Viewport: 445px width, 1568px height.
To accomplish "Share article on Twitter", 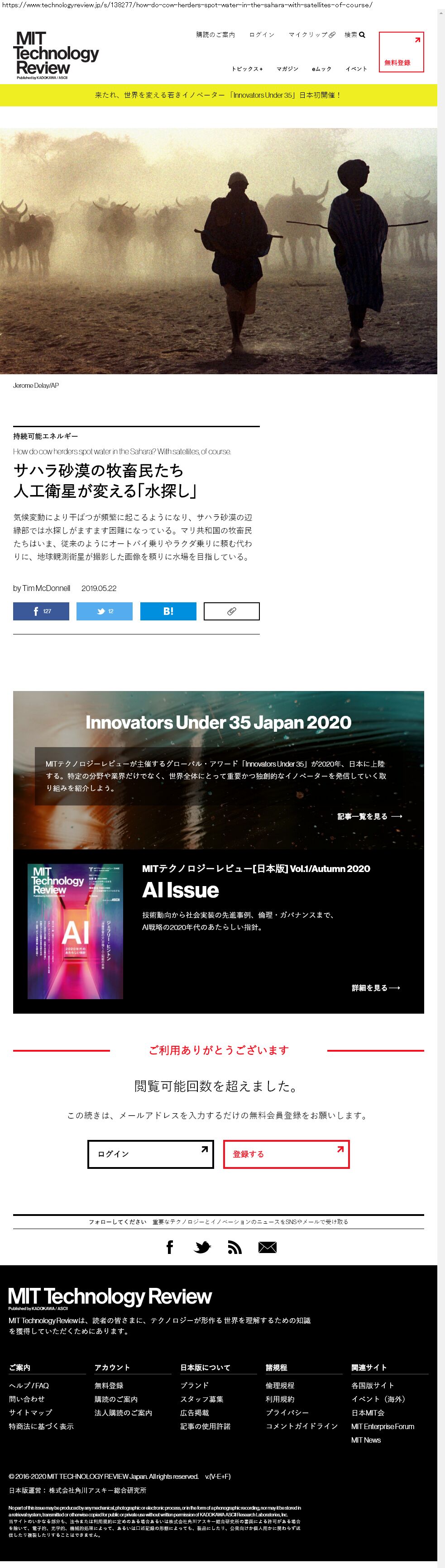I will 104,611.
